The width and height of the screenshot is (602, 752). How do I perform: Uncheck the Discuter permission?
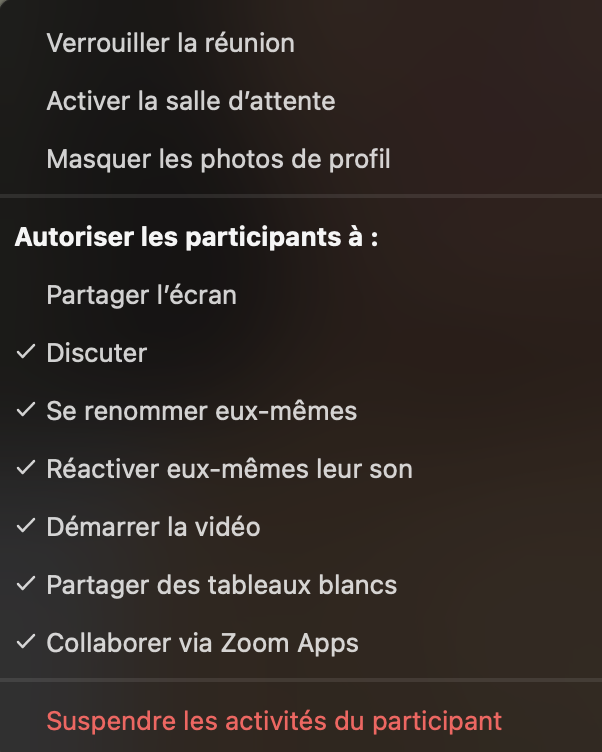click(97, 353)
